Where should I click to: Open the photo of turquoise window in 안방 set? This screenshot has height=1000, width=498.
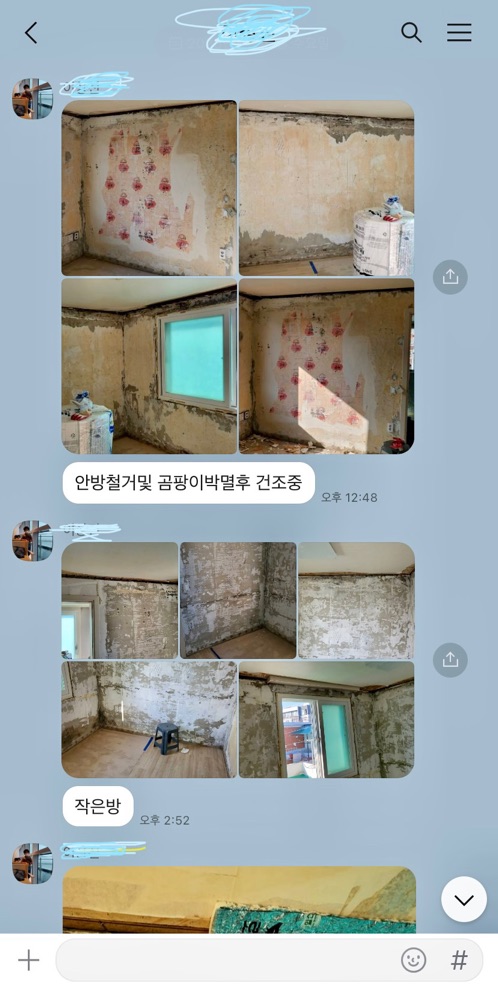coord(149,365)
